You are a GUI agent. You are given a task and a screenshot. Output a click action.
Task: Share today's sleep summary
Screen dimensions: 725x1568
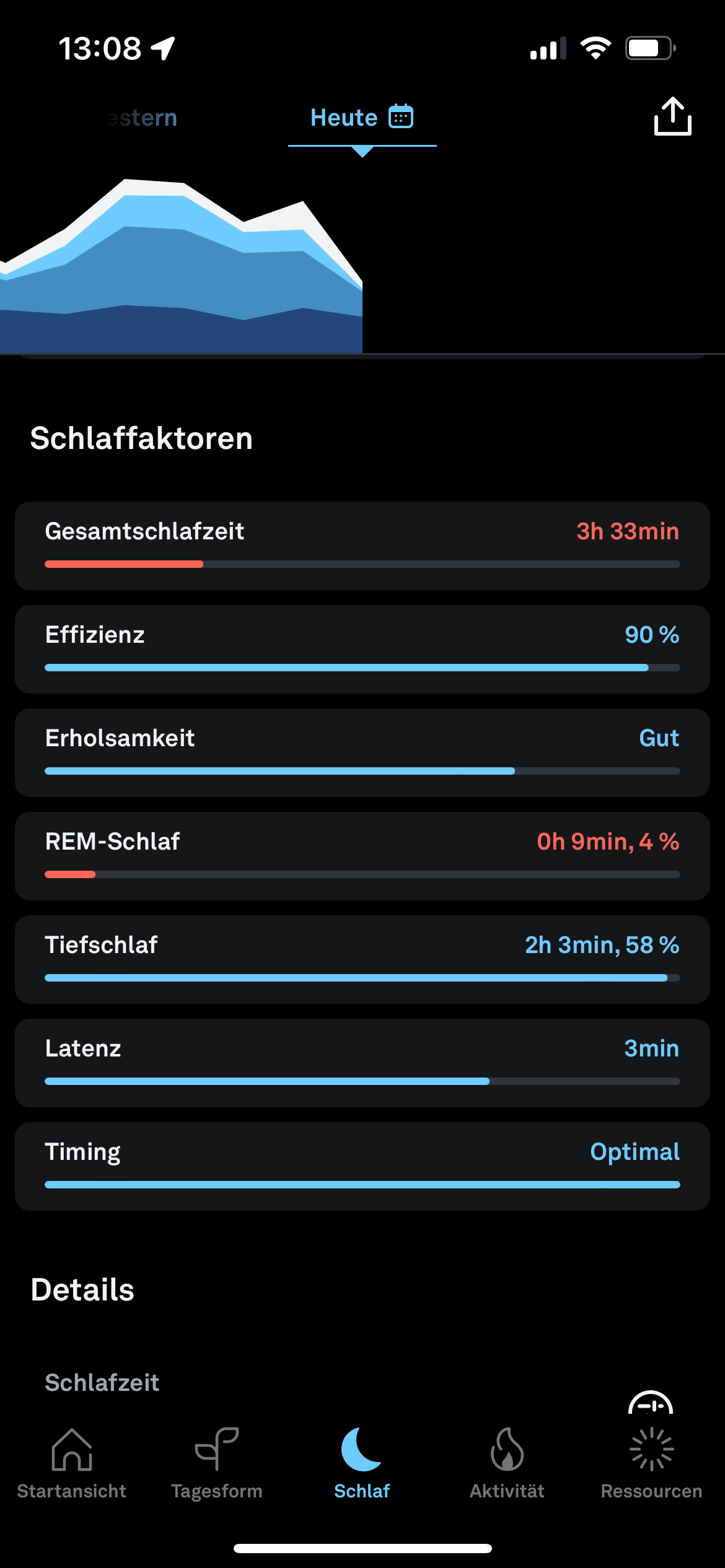pyautogui.click(x=672, y=116)
